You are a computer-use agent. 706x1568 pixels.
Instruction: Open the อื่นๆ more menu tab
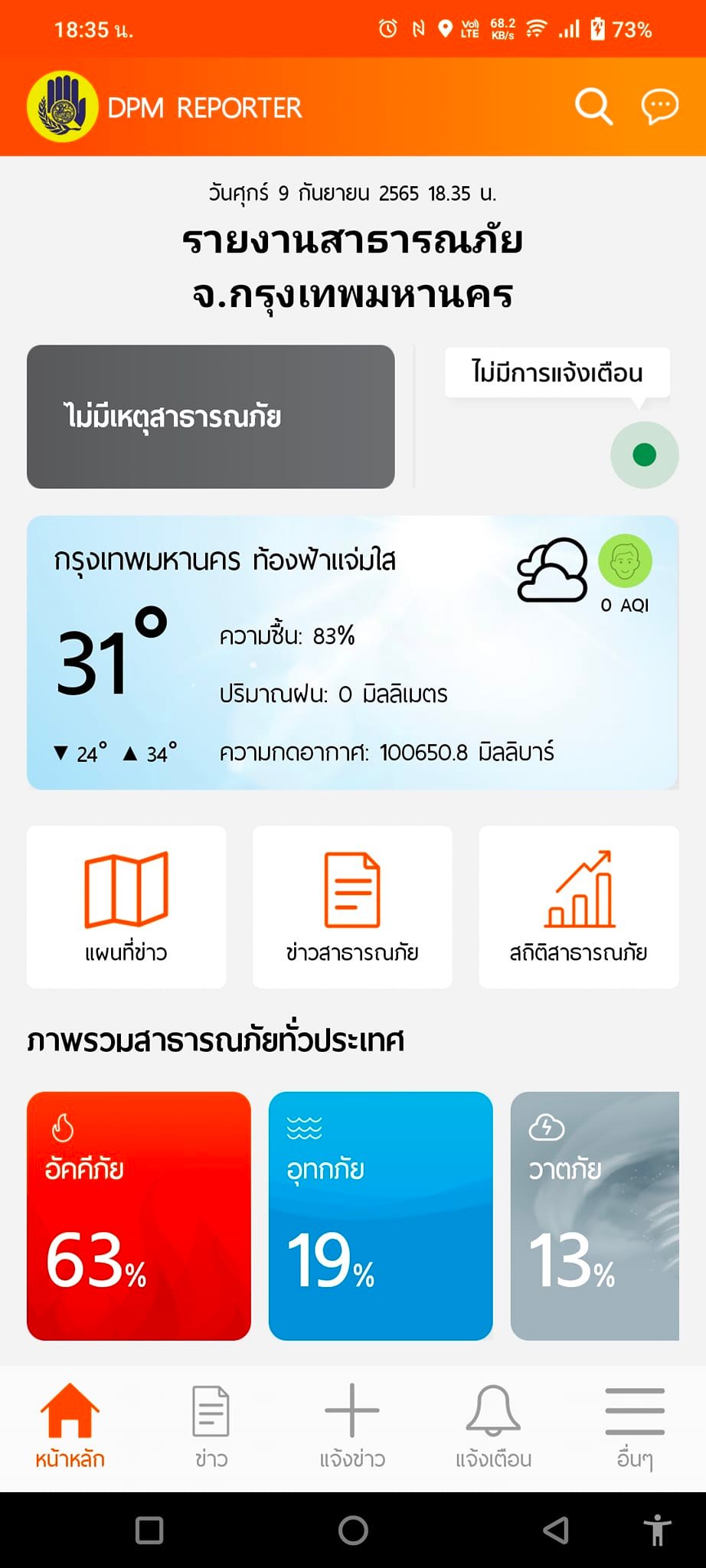coord(635,1426)
